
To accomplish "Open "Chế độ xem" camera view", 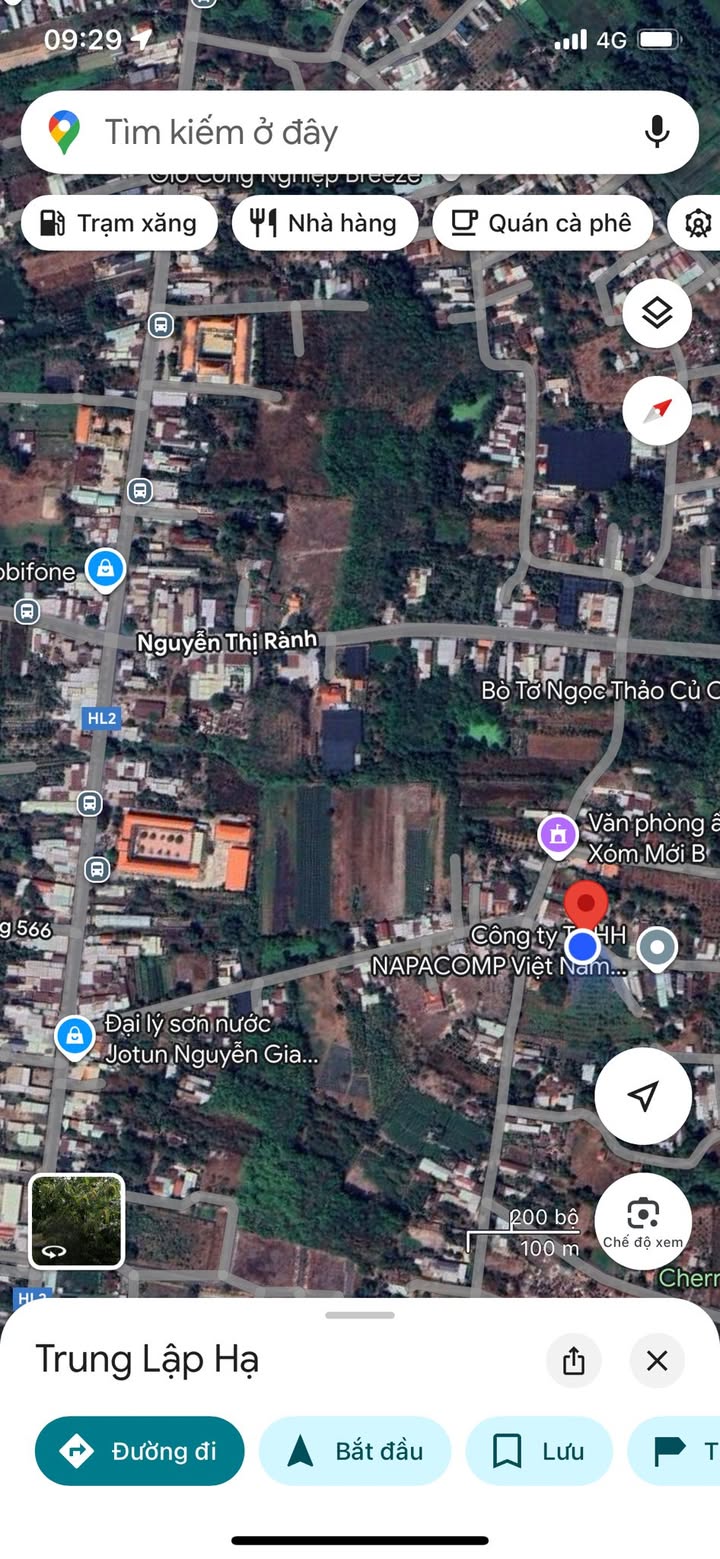I will tap(643, 1220).
